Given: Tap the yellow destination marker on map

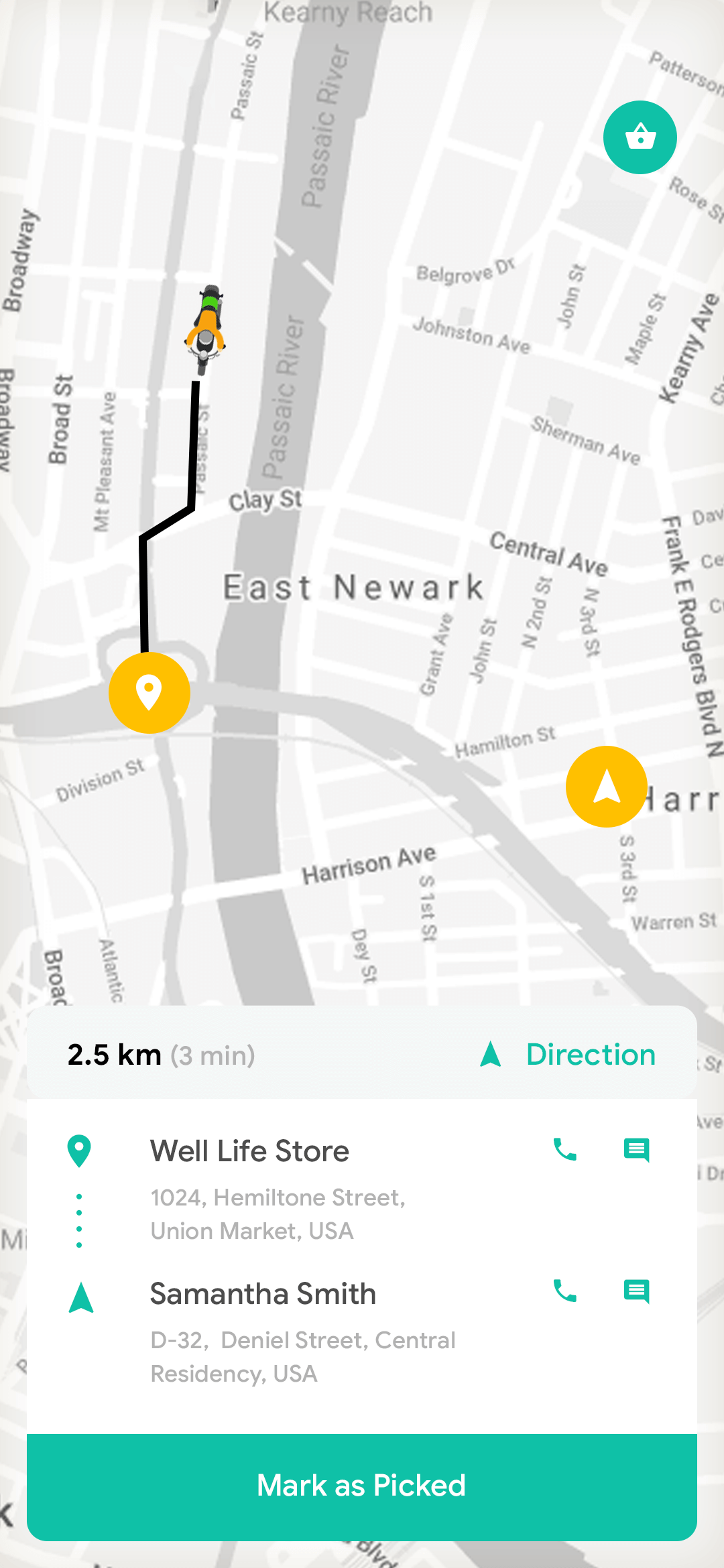Looking at the screenshot, I should 148,693.
